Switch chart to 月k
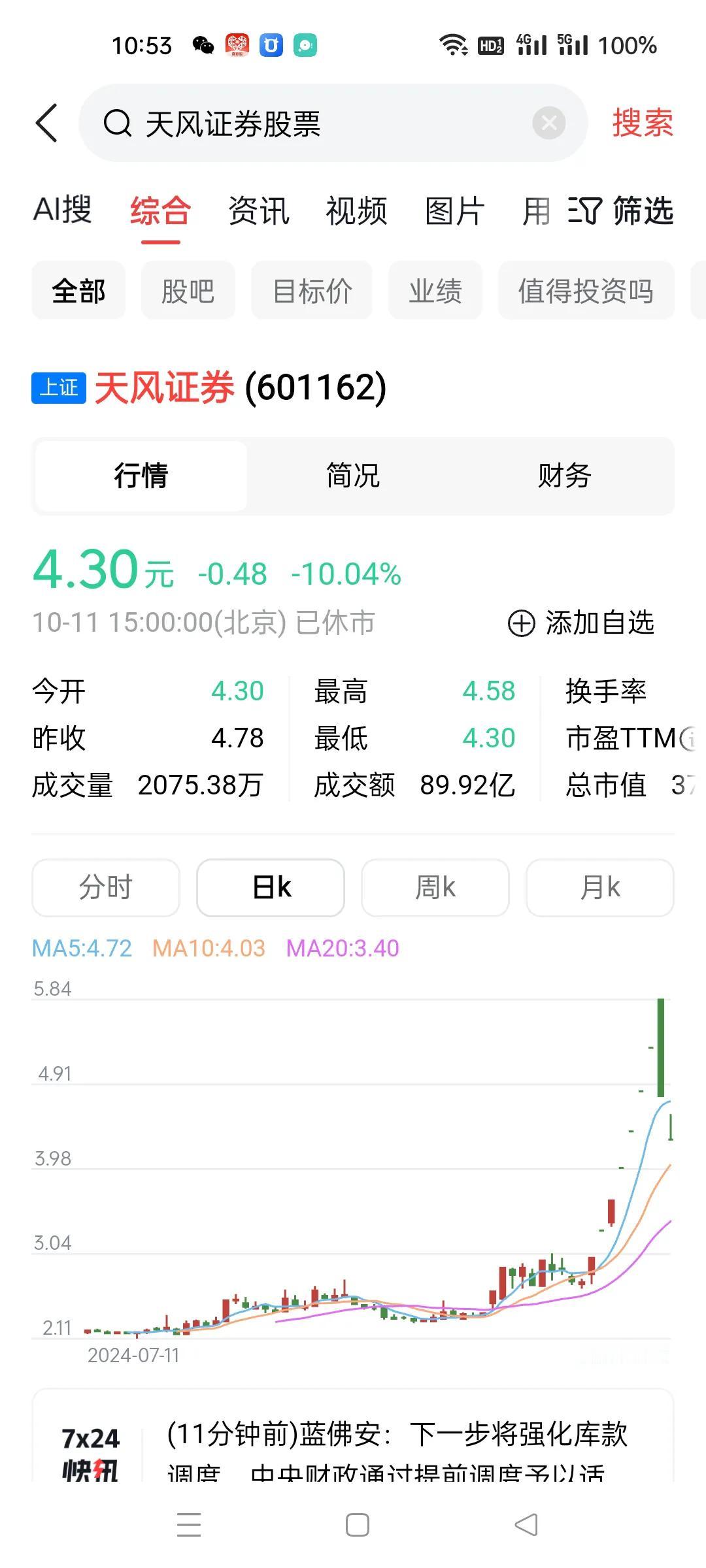The height and width of the screenshot is (1568, 706). click(600, 887)
